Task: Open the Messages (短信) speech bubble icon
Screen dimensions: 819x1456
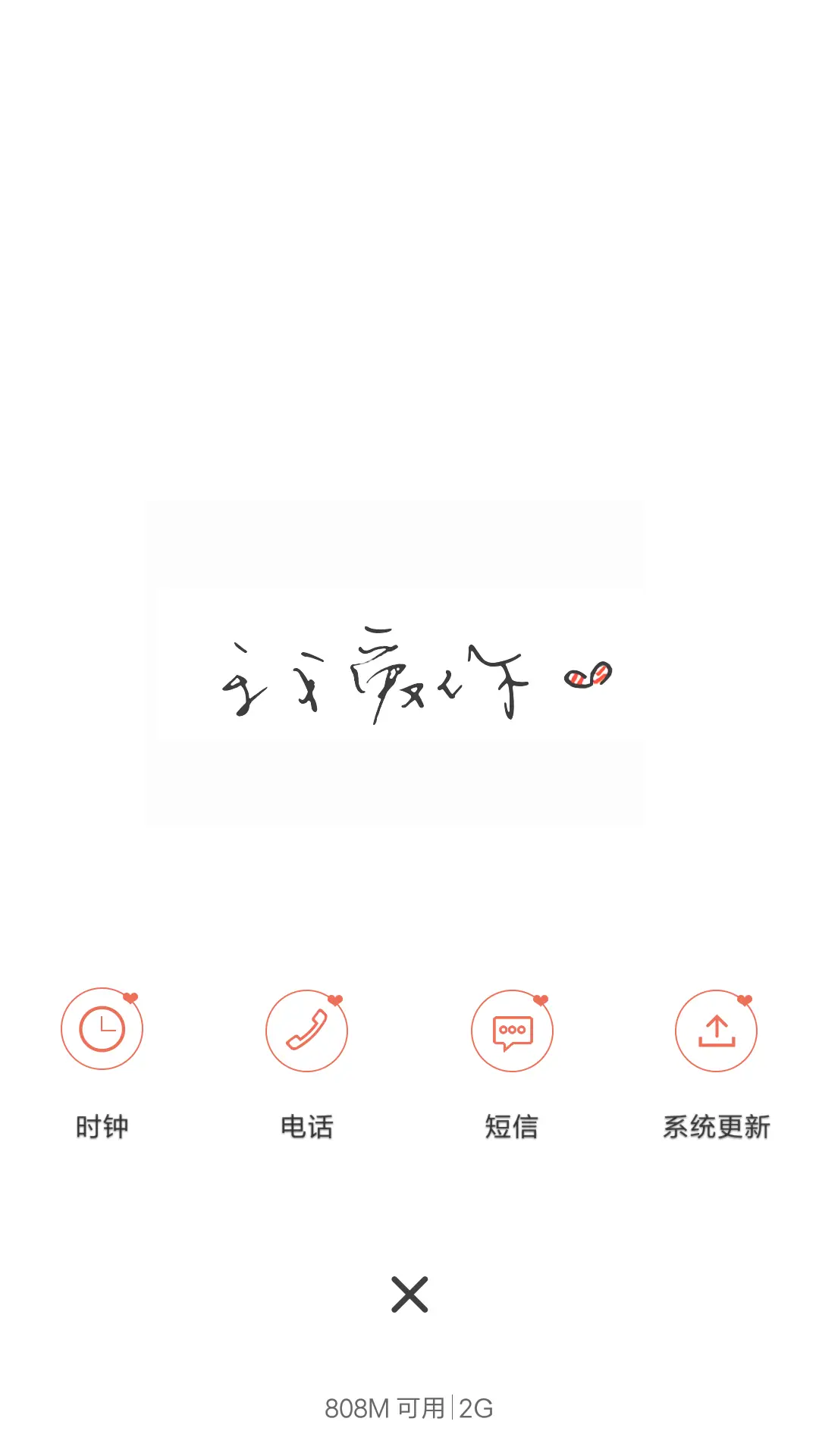Action: click(512, 1030)
